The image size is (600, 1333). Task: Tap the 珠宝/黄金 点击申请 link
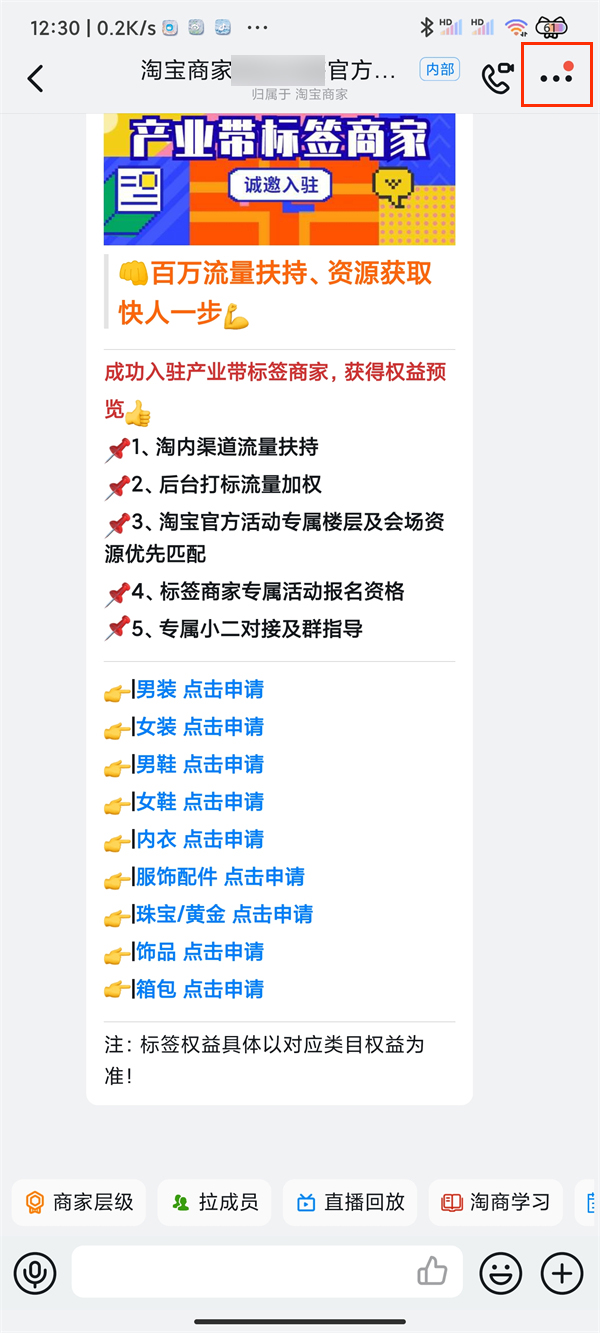click(x=223, y=915)
